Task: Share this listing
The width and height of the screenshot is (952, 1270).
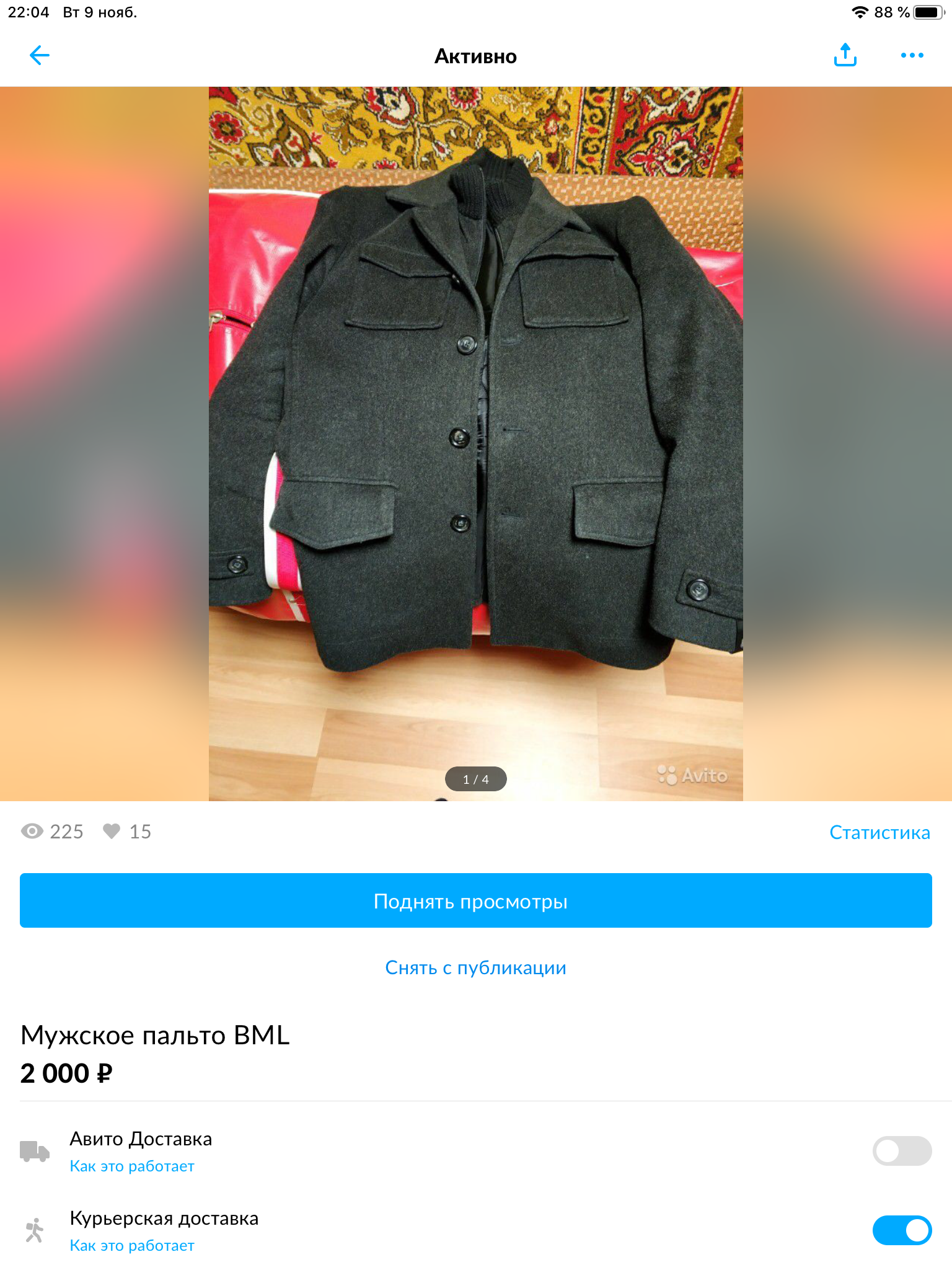Action: [845, 56]
